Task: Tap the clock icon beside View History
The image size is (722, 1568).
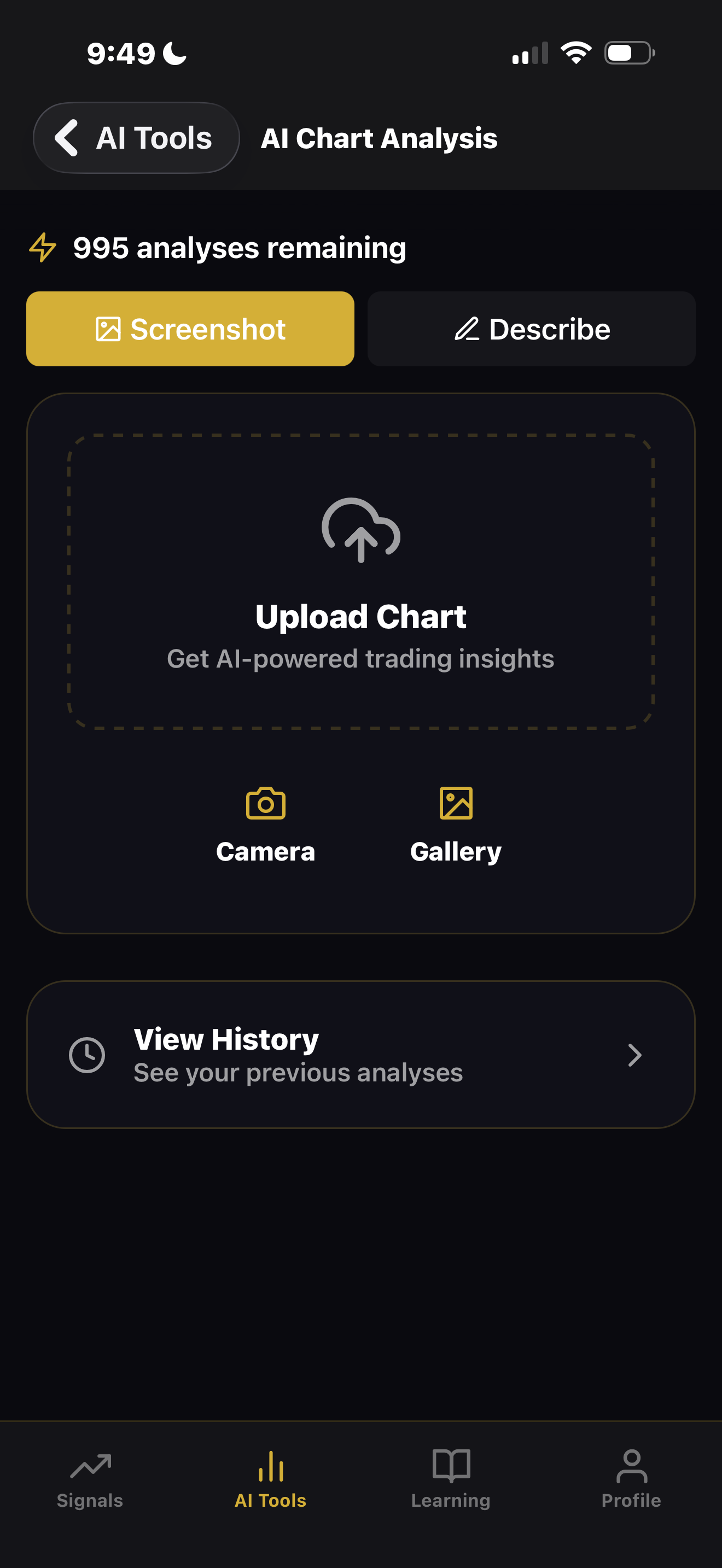Action: (x=87, y=1056)
